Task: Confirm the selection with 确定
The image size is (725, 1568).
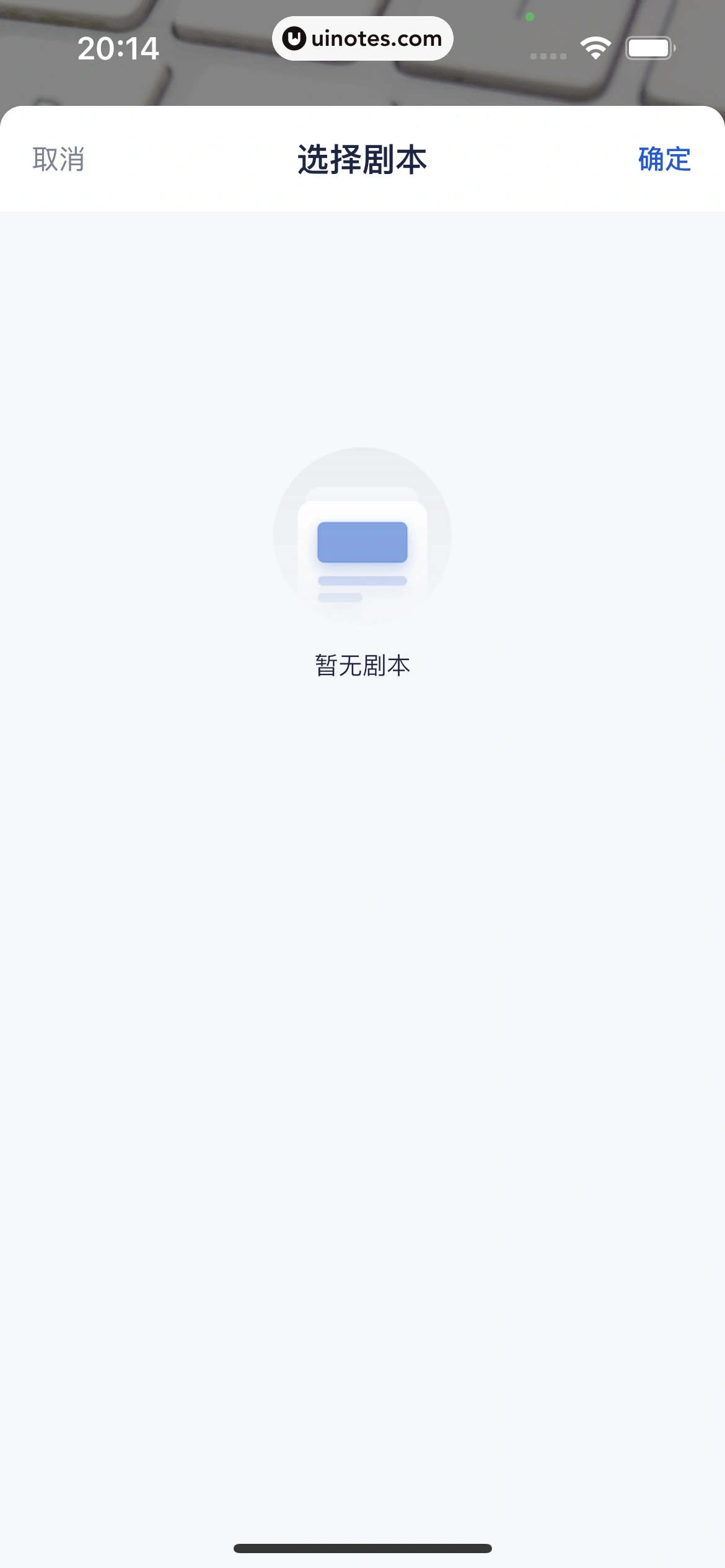Action: pos(664,159)
